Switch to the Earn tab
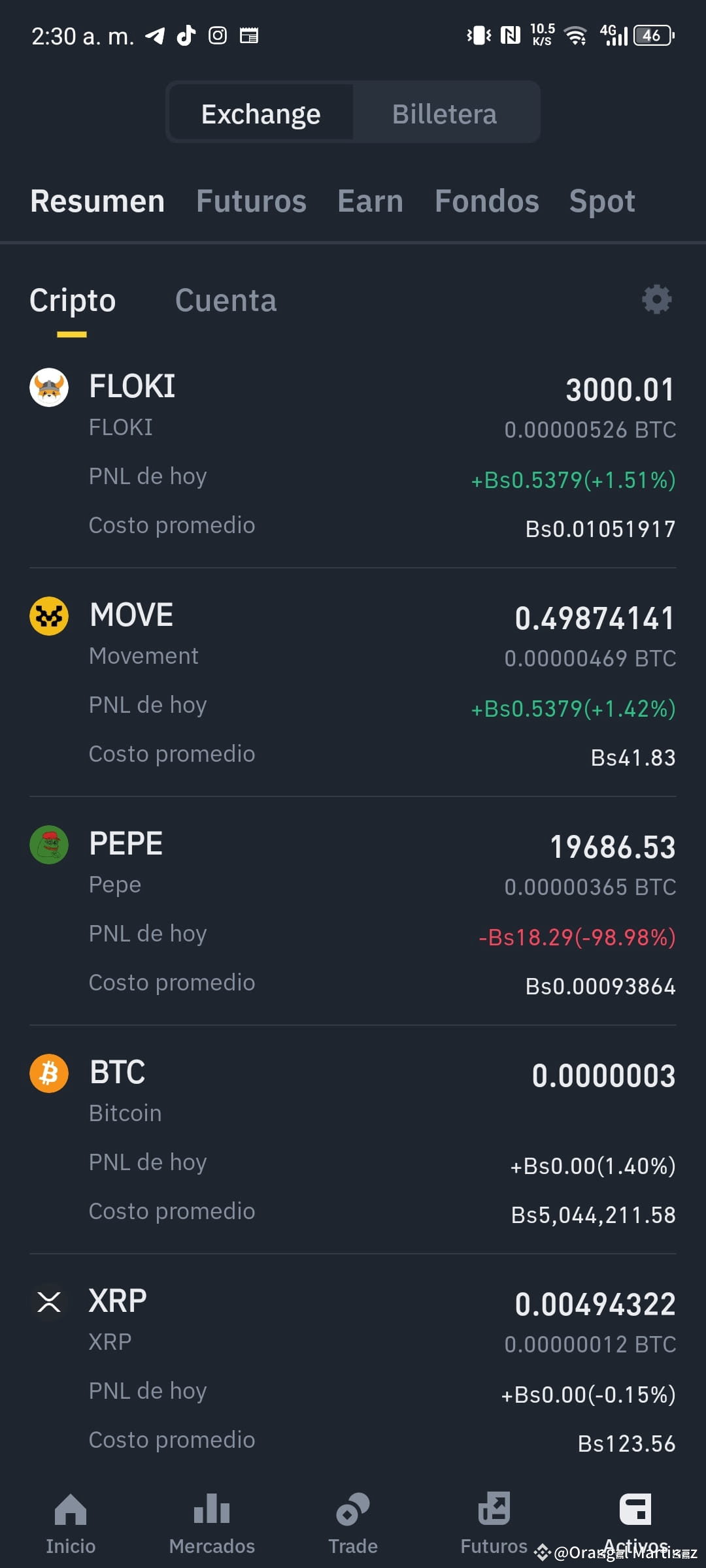Screen dimensions: 706x1568 [370, 201]
